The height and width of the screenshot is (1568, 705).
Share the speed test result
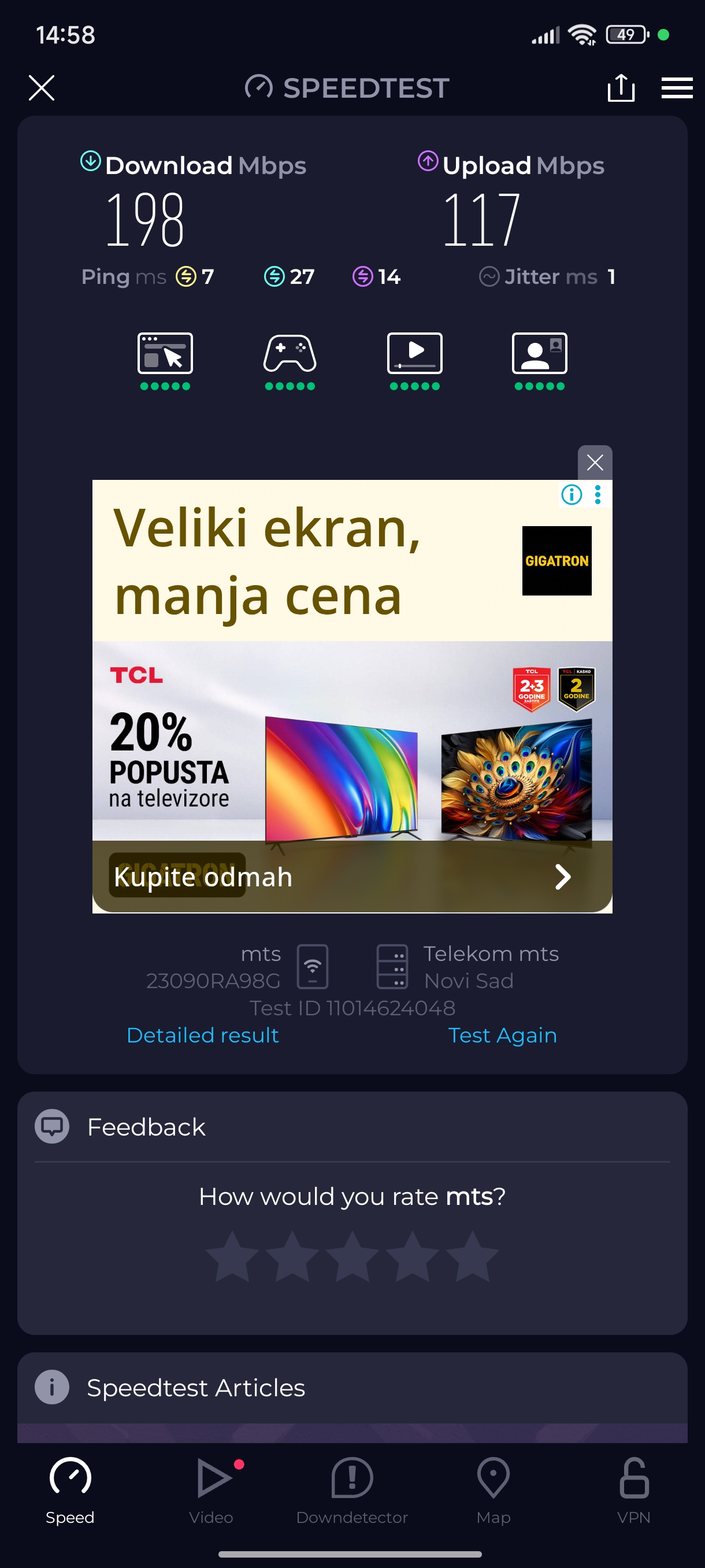point(621,88)
